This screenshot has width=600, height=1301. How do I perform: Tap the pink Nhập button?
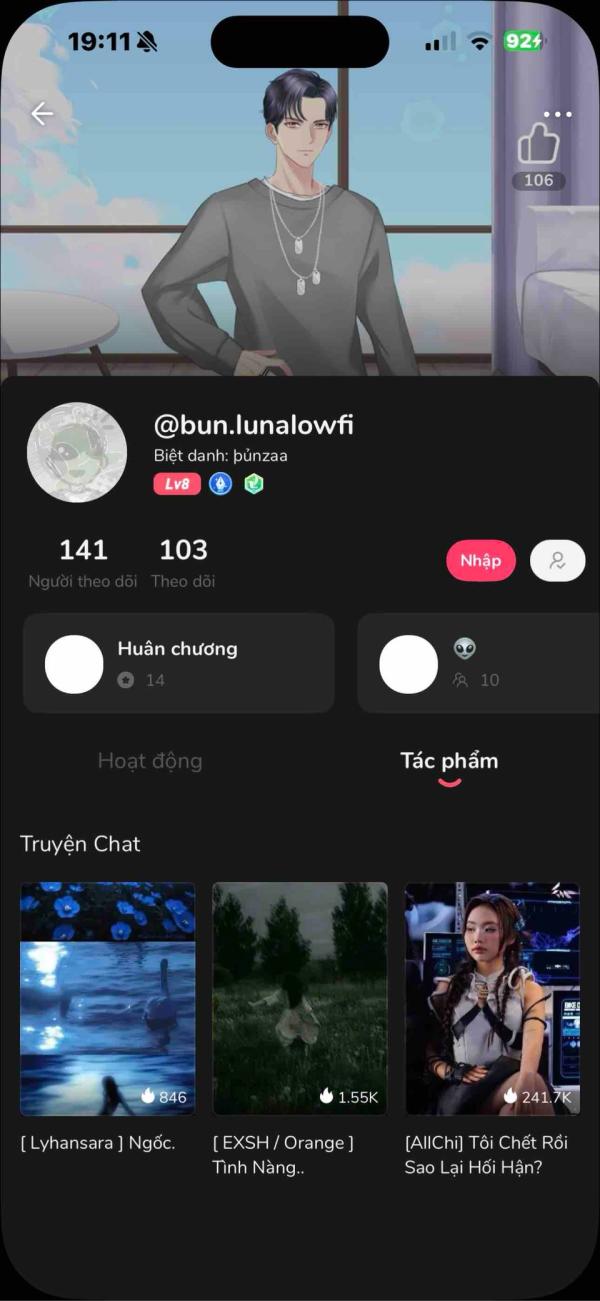point(480,560)
